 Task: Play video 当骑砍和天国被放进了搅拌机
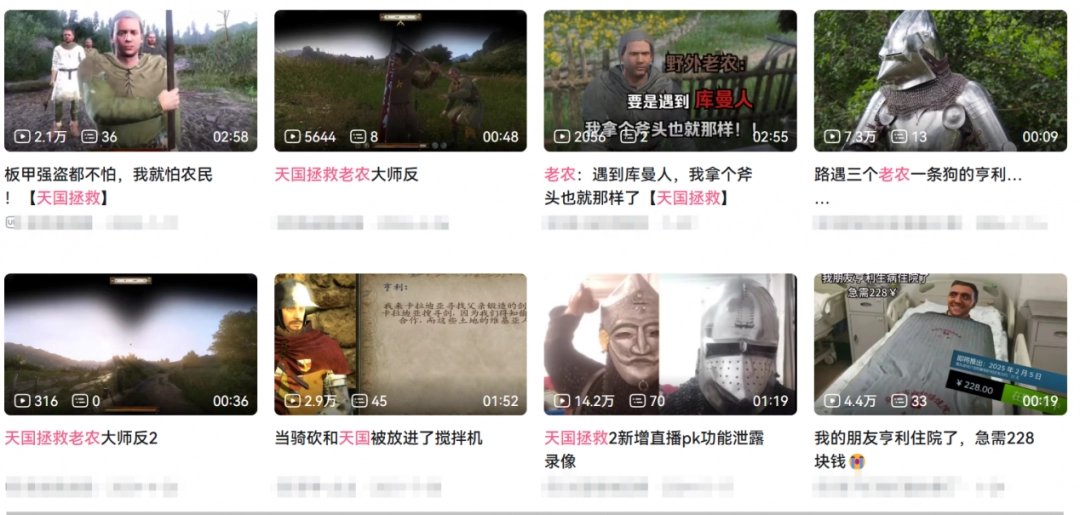pyautogui.click(x=400, y=344)
